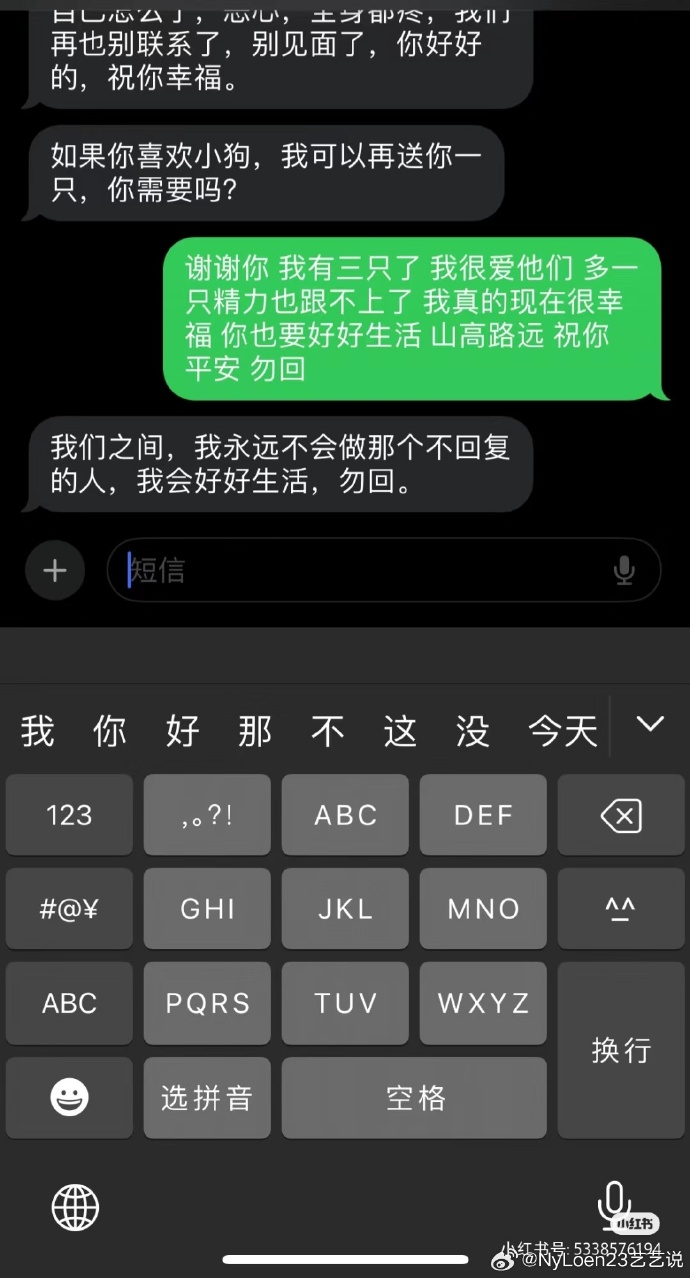The width and height of the screenshot is (690, 1278).
Task: Open the plus attachment menu
Action: point(55,570)
